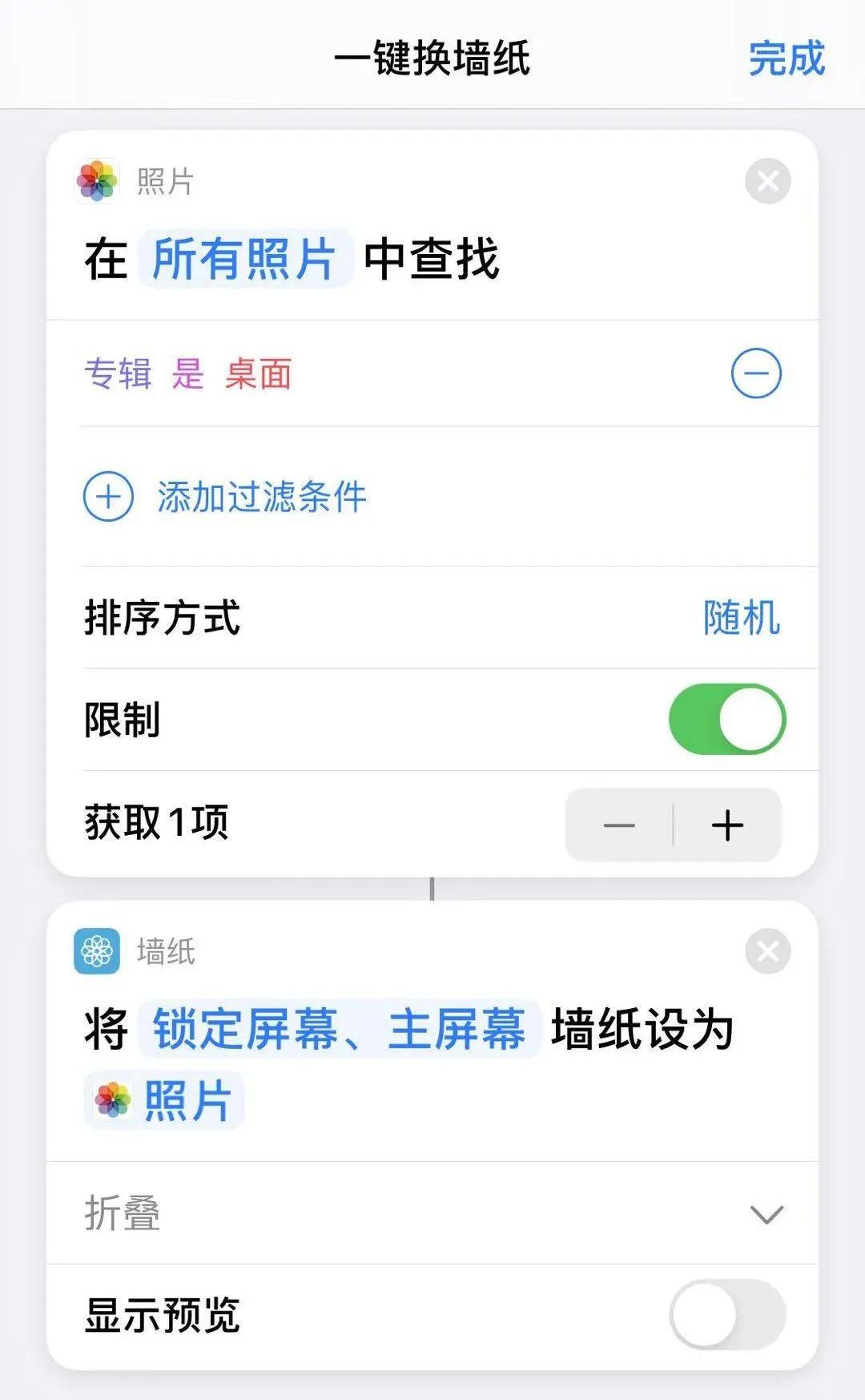
Task: Click the Wallpaper app icon on the 墙纸 action
Action: point(96,950)
